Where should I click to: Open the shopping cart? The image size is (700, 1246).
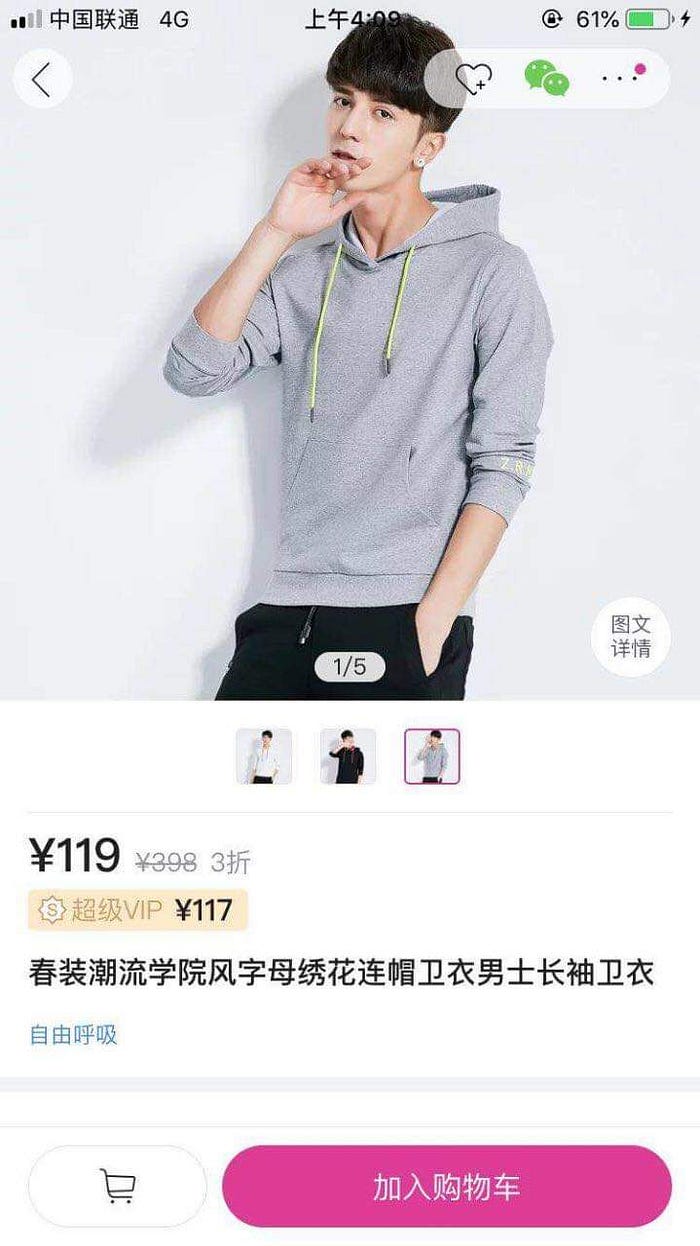pyautogui.click(x=117, y=1186)
